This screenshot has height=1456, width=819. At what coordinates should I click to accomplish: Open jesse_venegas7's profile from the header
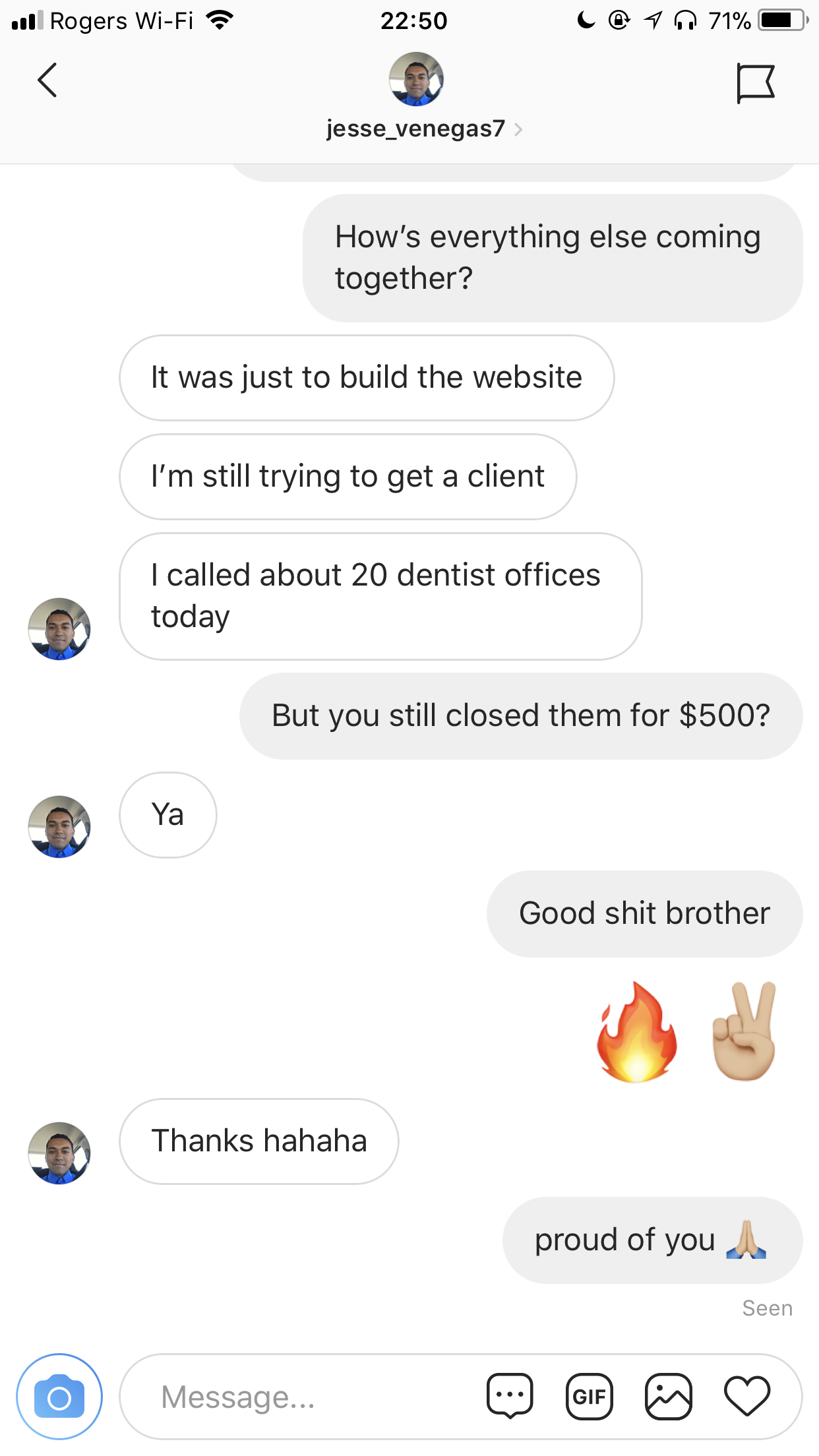coord(417,128)
